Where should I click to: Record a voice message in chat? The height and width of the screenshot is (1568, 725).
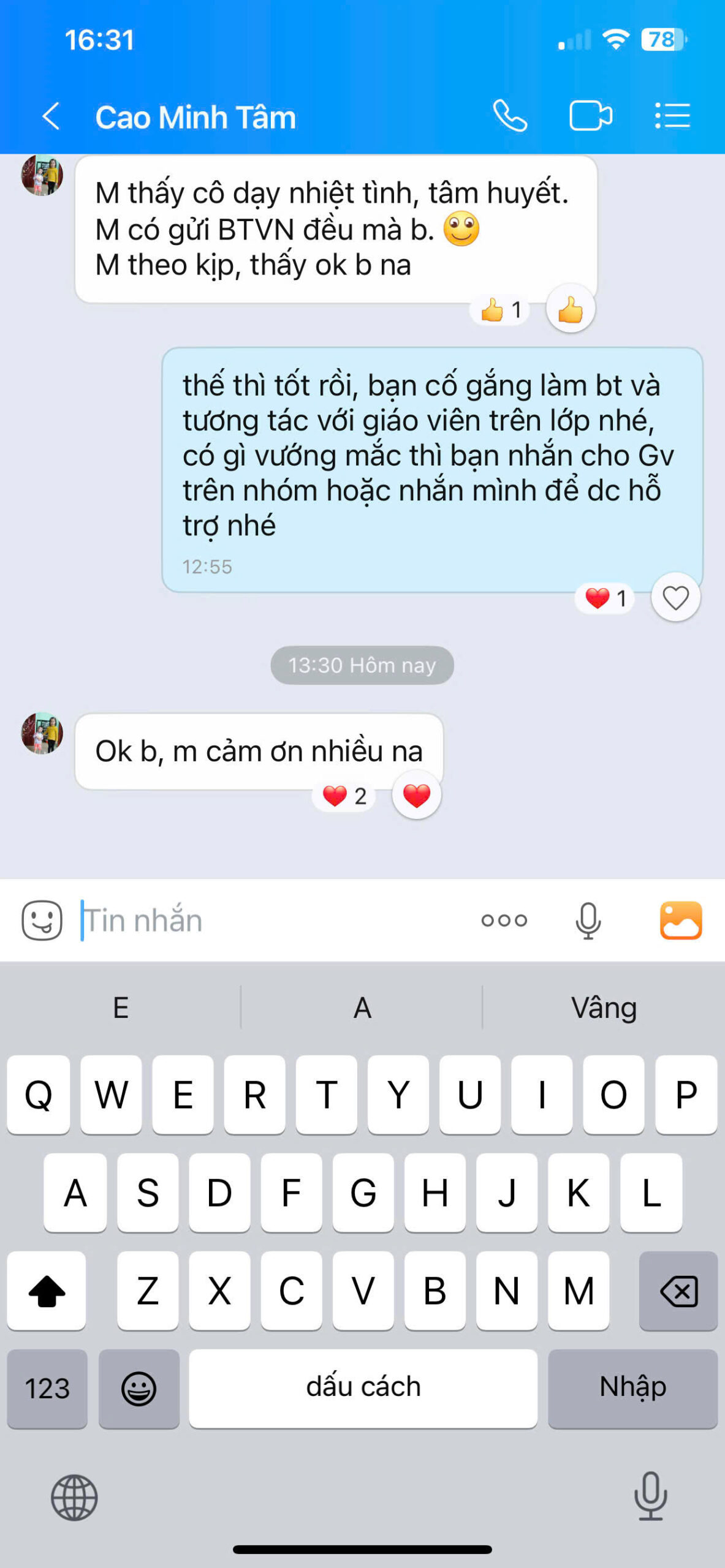[588, 920]
